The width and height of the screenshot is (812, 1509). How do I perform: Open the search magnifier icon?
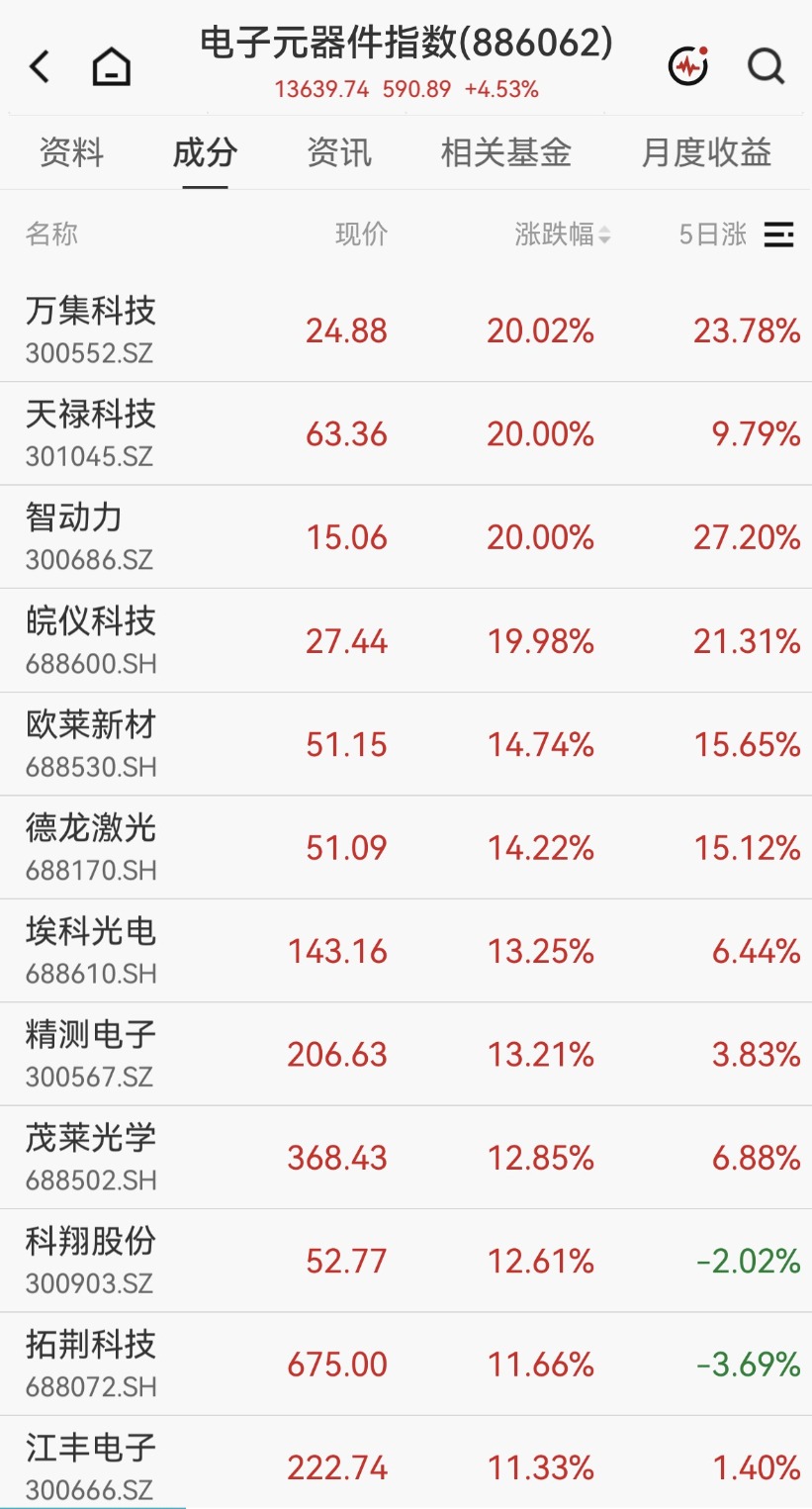[766, 67]
